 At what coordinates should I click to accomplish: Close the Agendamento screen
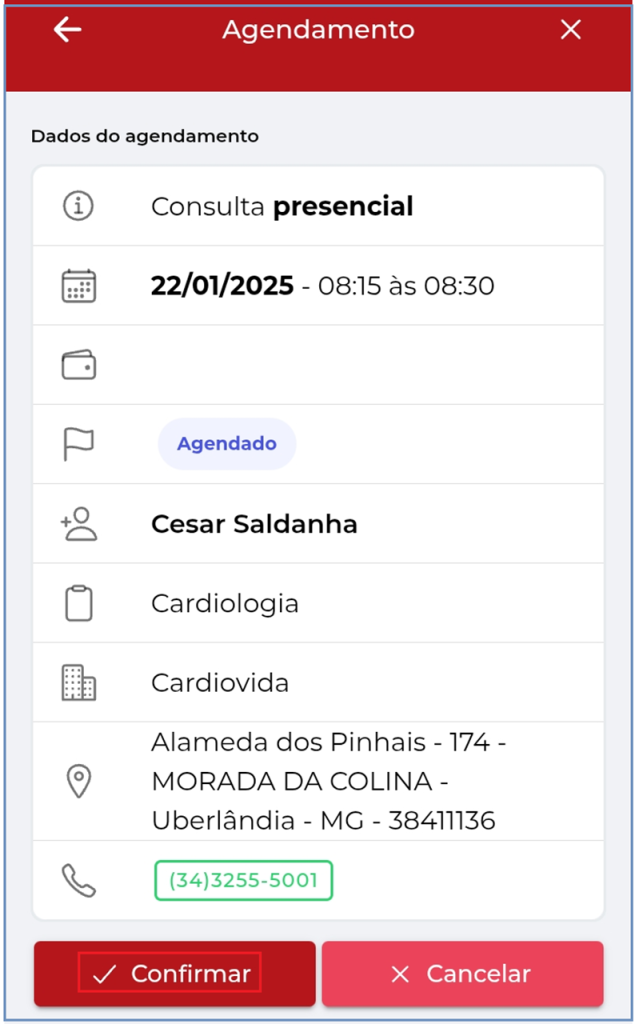pyautogui.click(x=570, y=29)
